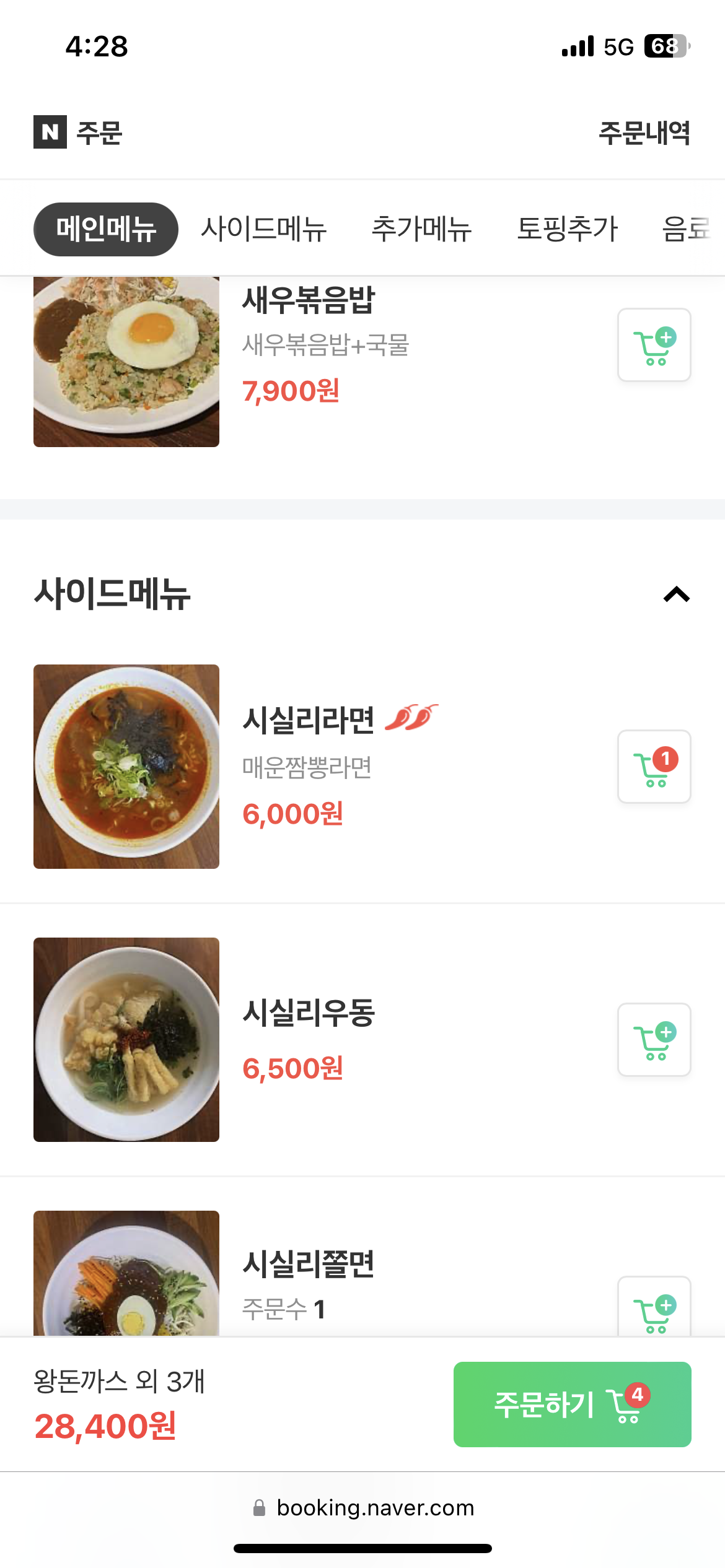
Task: Add 시실리우동 to the cart
Action: [x=654, y=1040]
